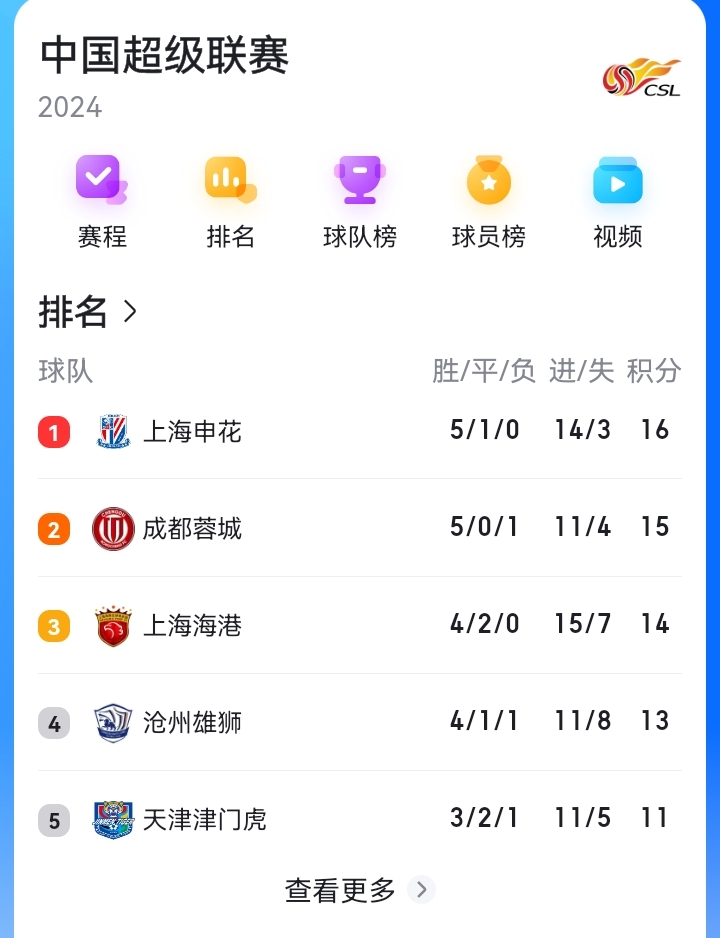Click the 上海申花 team crest
Image resolution: width=720 pixels, height=938 pixels.
[x=113, y=430]
